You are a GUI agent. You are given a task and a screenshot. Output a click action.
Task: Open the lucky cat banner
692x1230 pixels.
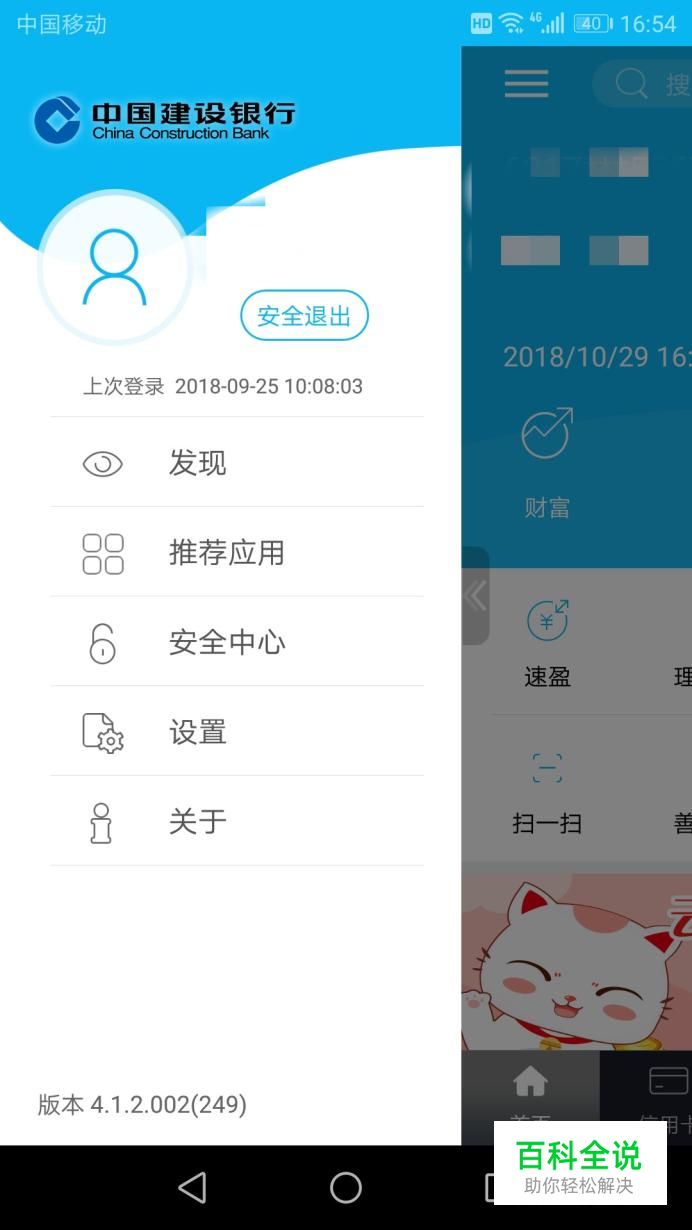(x=576, y=960)
